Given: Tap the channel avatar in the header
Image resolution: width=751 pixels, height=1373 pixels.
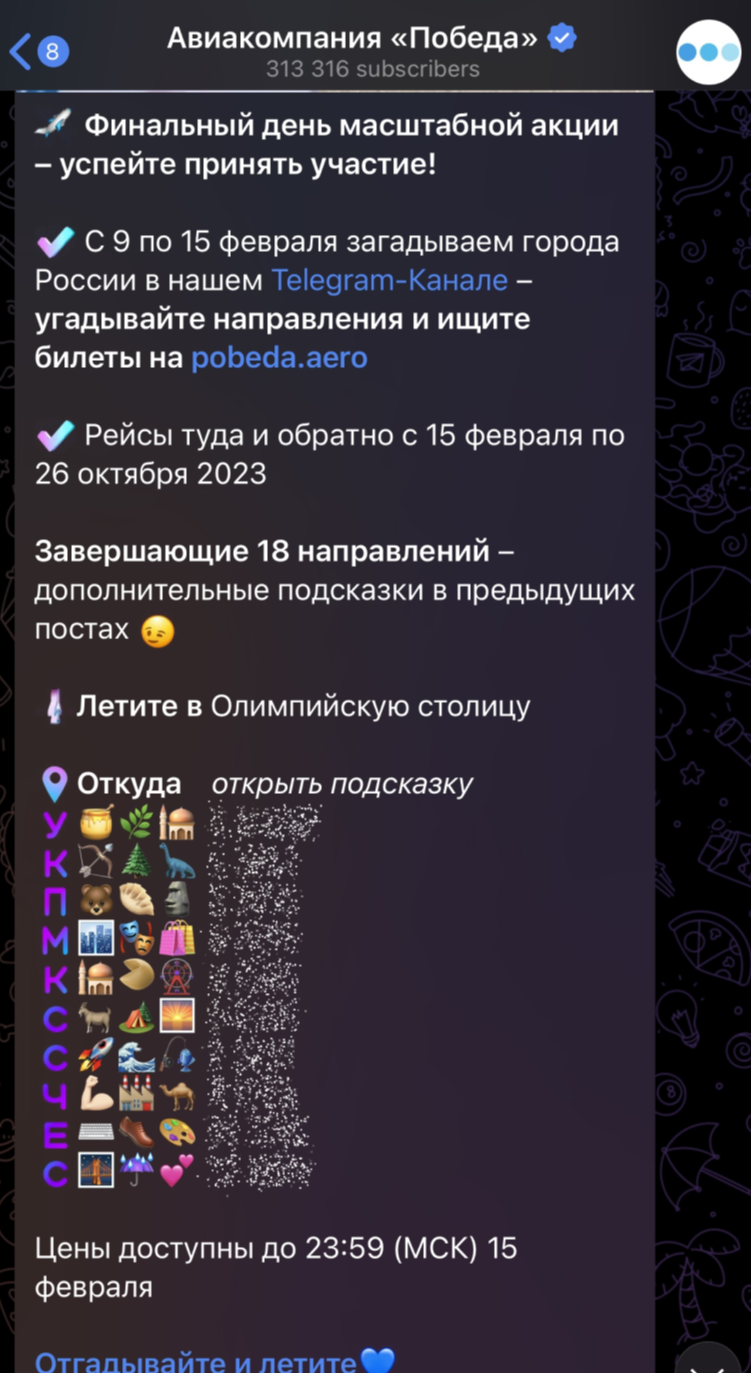Looking at the screenshot, I should [708, 51].
